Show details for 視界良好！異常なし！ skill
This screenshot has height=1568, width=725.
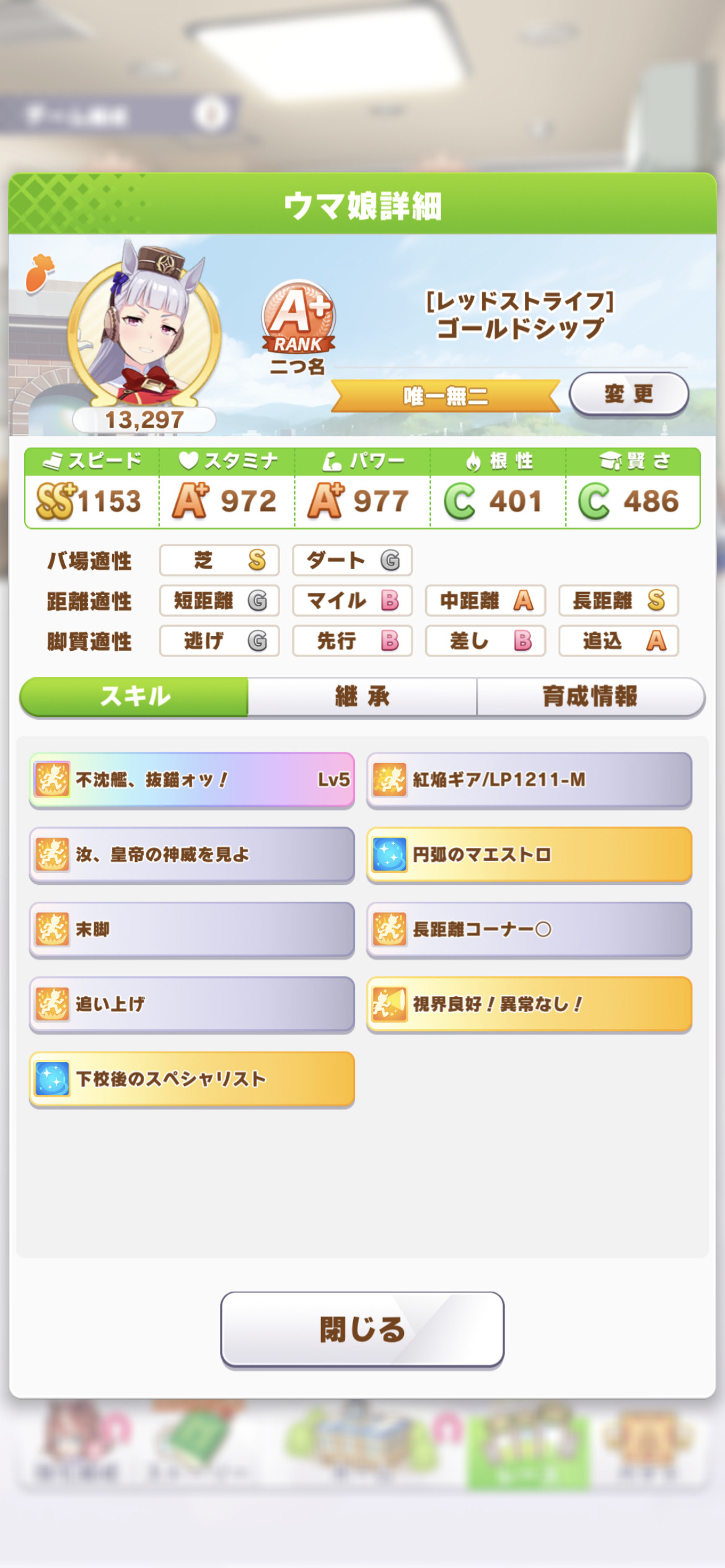529,1004
